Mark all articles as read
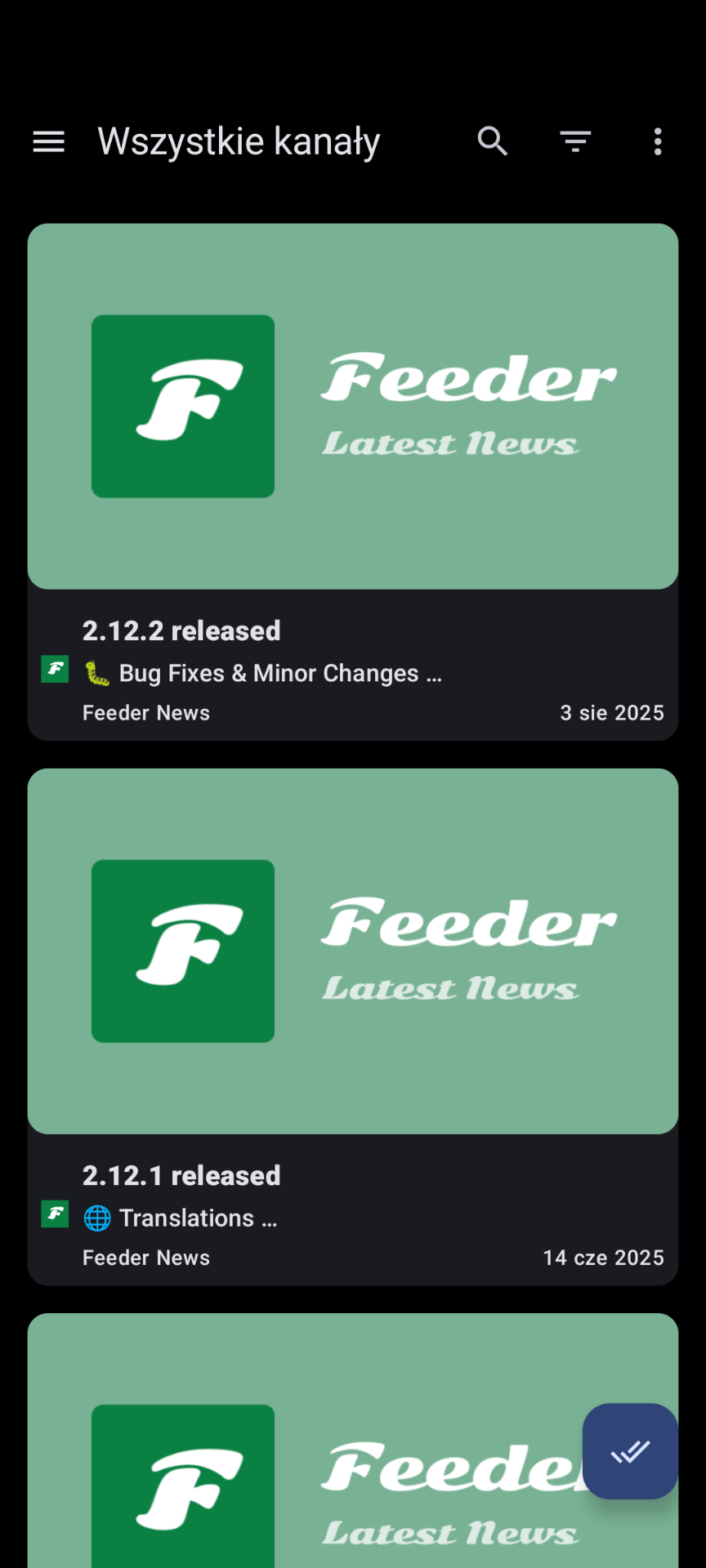 630,1451
